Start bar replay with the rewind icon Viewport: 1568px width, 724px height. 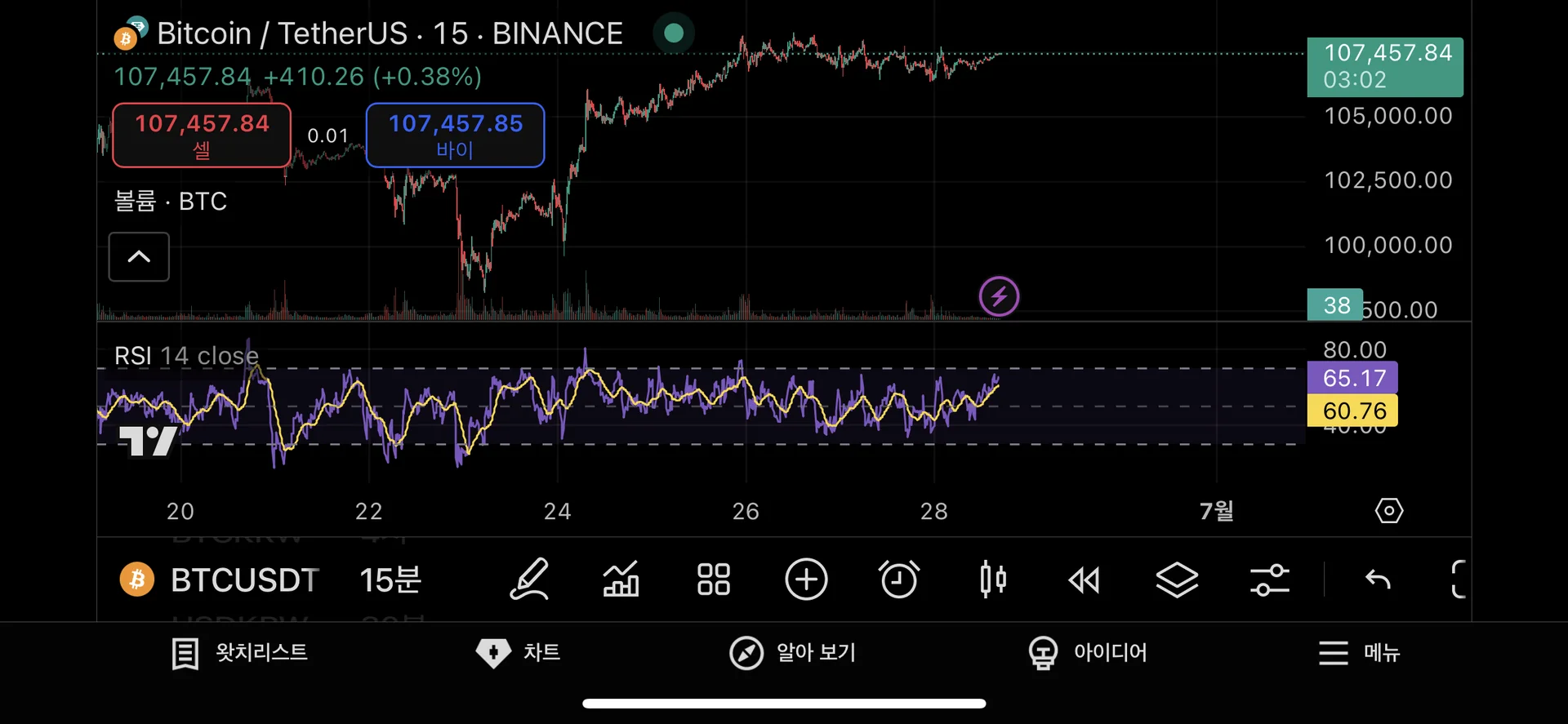pos(1085,580)
